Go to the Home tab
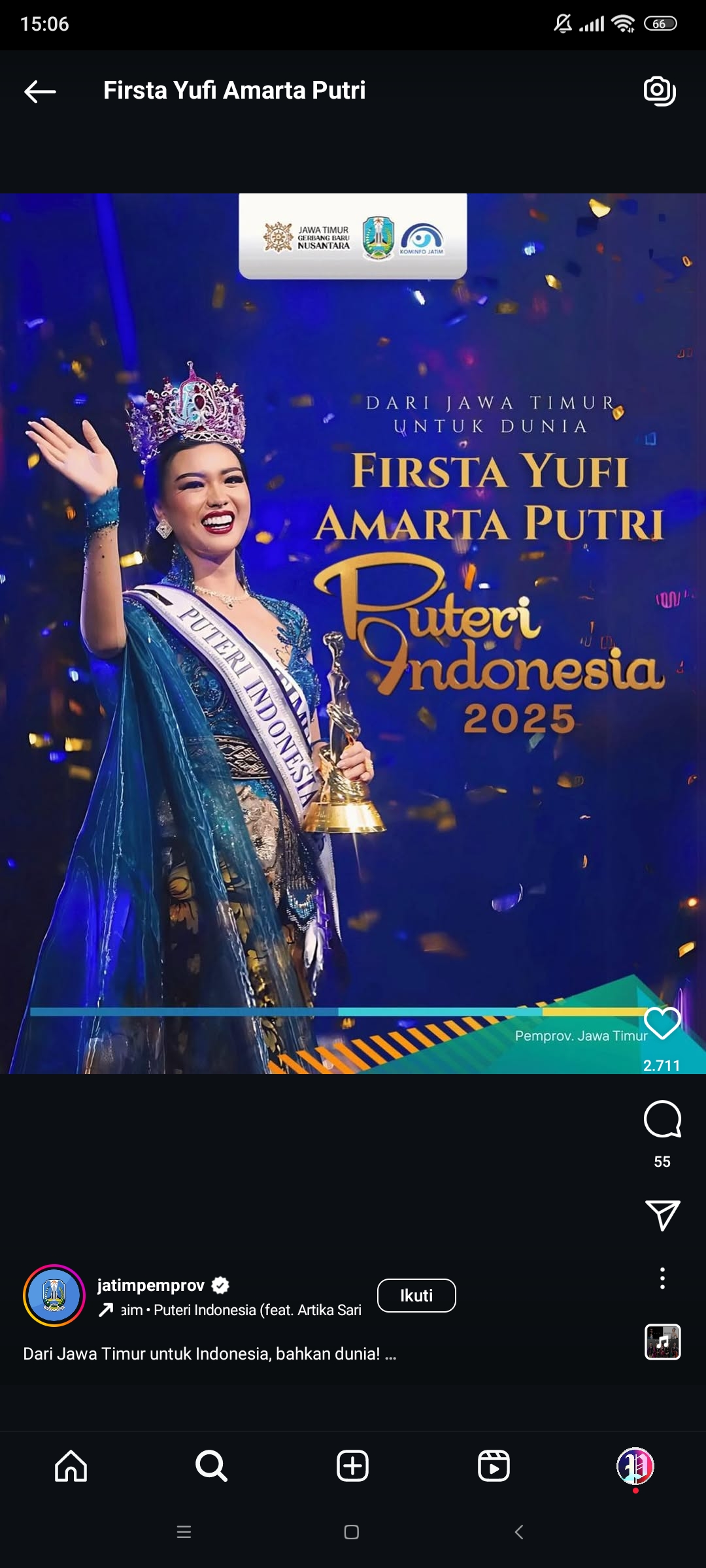Image resolution: width=706 pixels, height=1568 pixels. [71, 1465]
